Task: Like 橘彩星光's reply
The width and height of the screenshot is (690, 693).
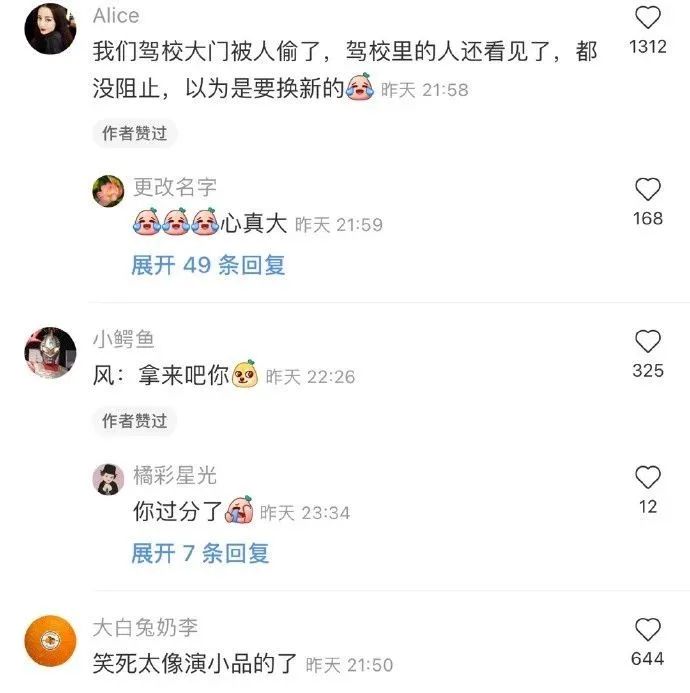Action: (648, 477)
